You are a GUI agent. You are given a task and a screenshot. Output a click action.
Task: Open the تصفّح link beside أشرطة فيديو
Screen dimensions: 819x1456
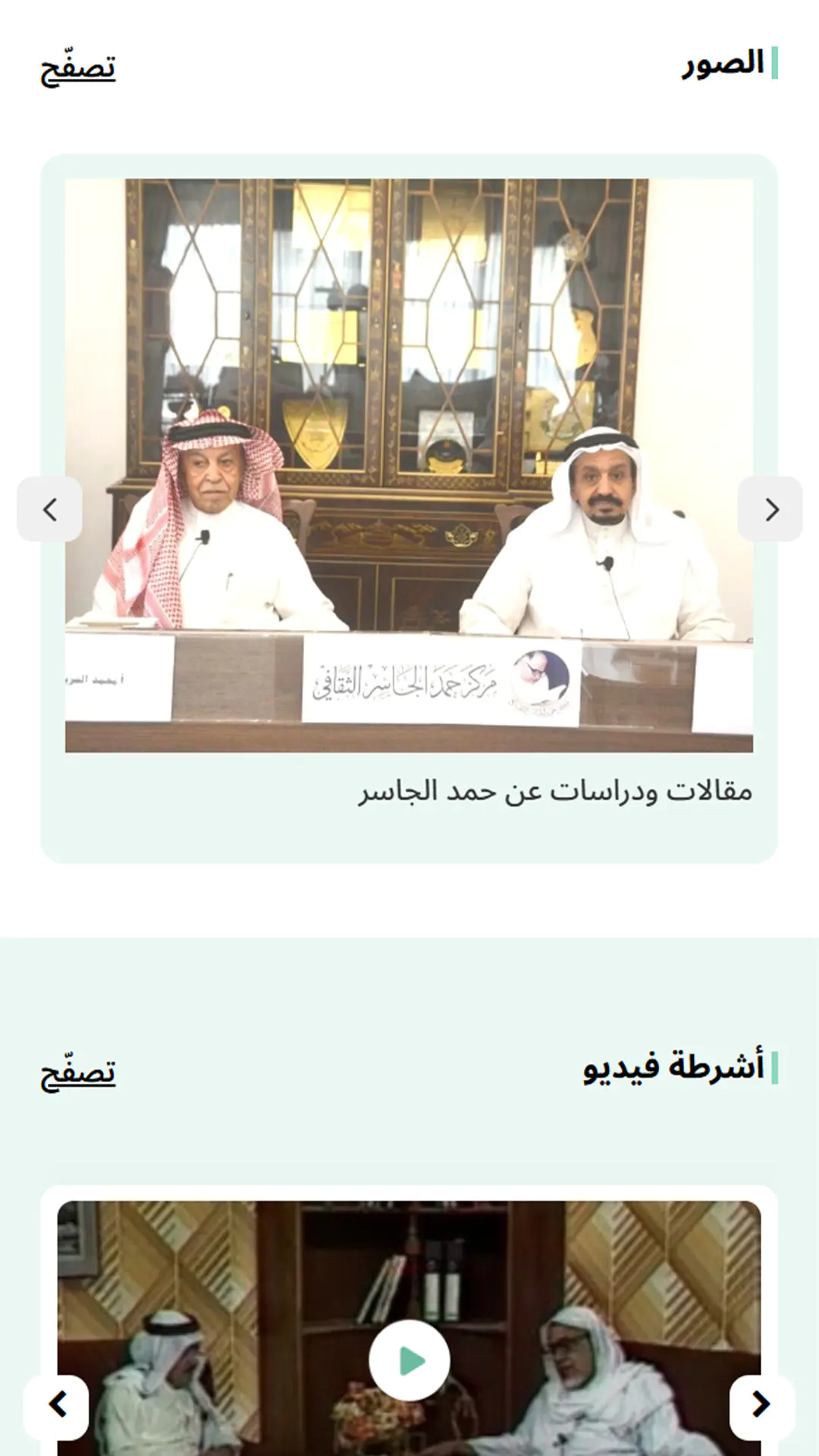click(x=77, y=1073)
